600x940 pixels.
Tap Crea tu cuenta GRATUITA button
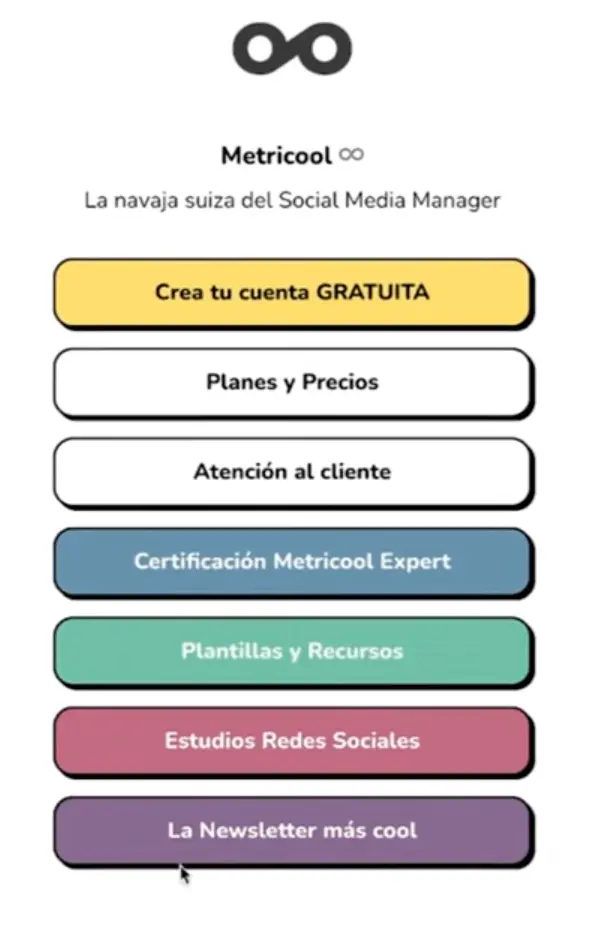[291, 293]
